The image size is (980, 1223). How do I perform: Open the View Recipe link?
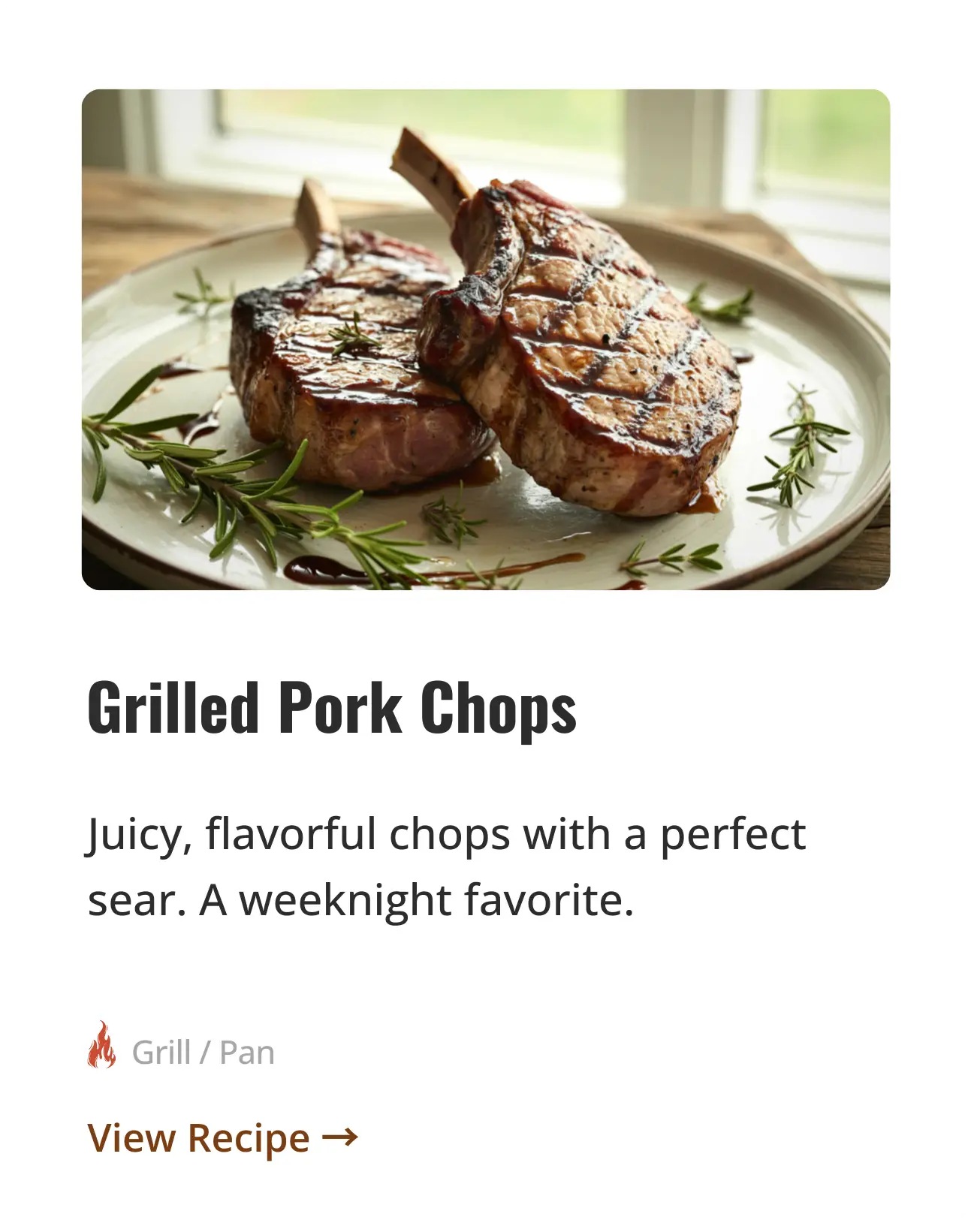click(x=222, y=1137)
